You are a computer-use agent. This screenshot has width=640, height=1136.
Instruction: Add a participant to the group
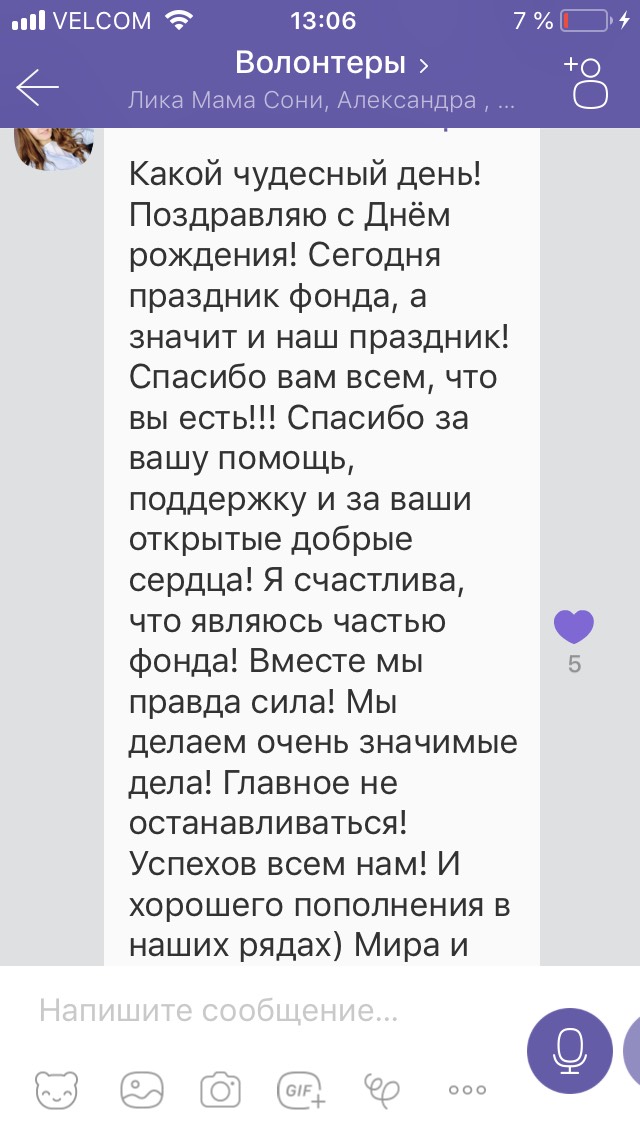[588, 82]
